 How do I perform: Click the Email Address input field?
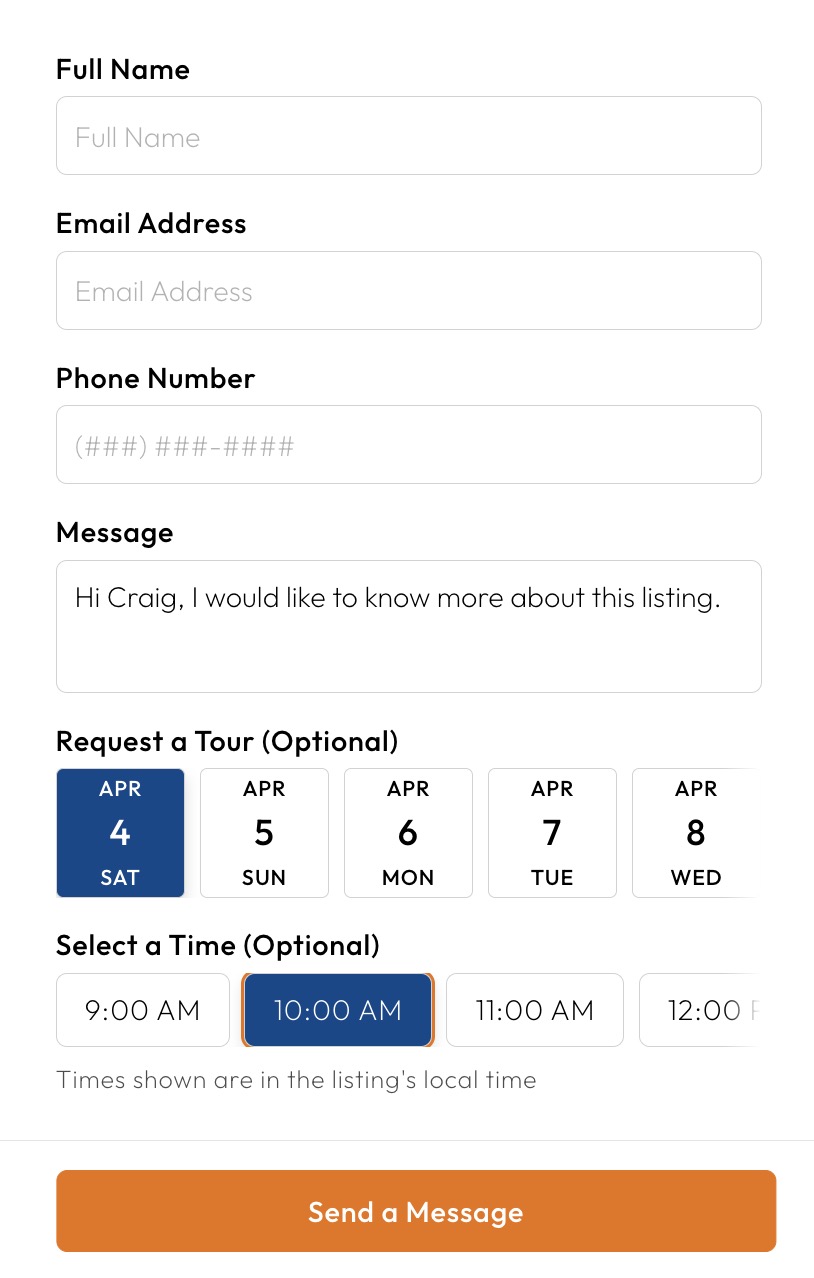click(x=408, y=290)
